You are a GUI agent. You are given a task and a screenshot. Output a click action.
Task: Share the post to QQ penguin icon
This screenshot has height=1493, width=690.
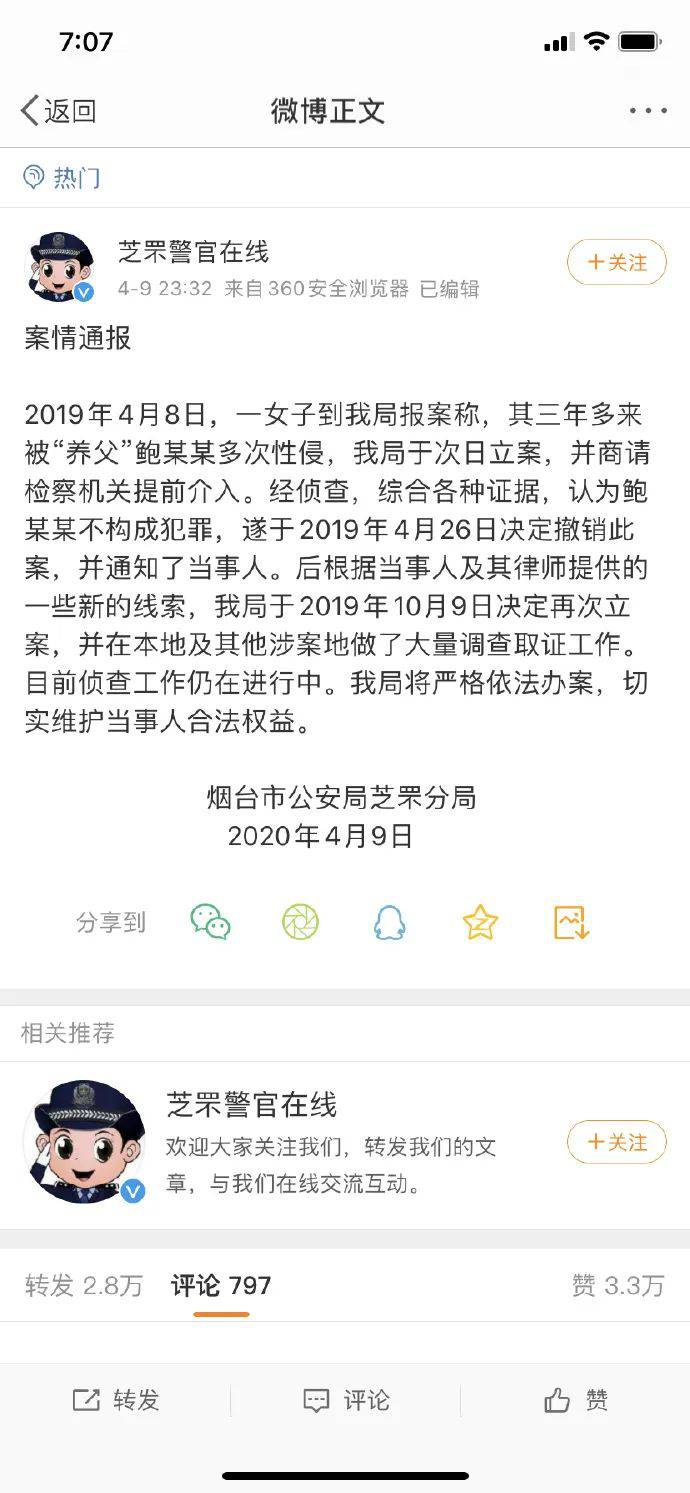pyautogui.click(x=390, y=921)
